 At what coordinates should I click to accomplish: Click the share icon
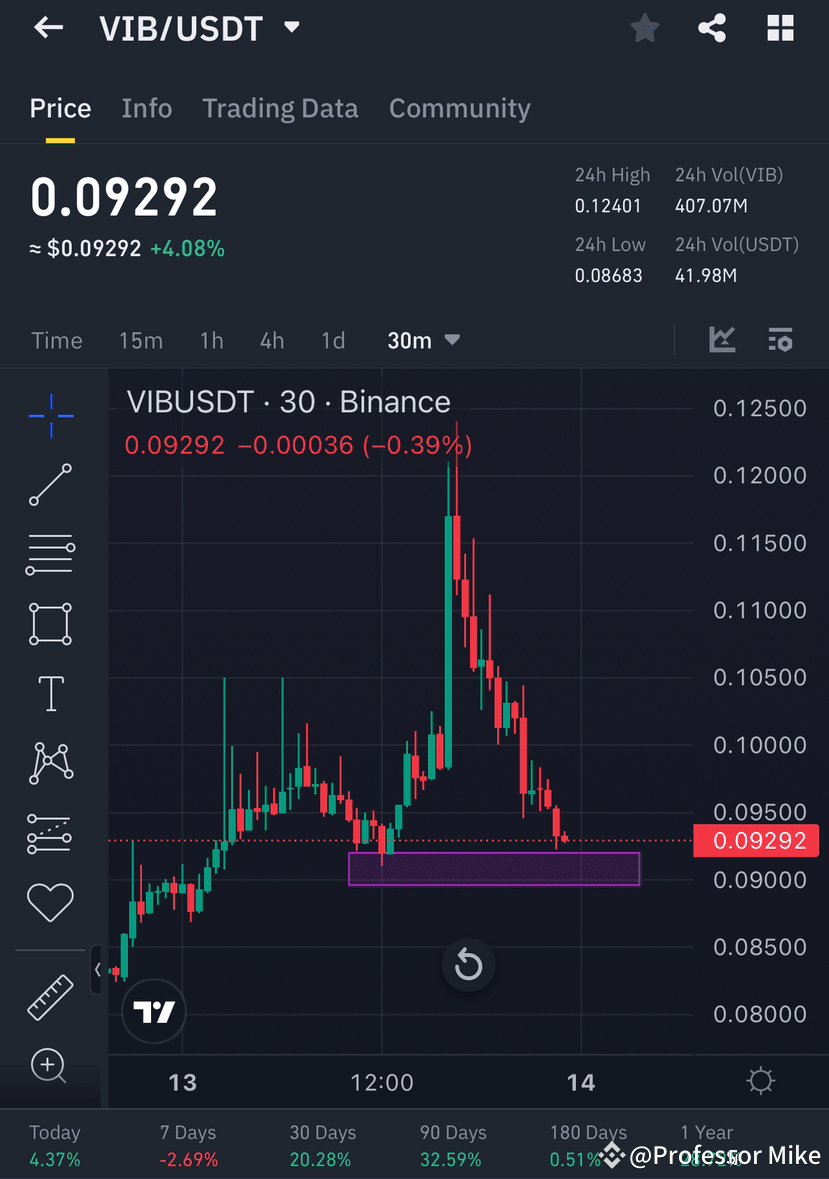(x=712, y=27)
